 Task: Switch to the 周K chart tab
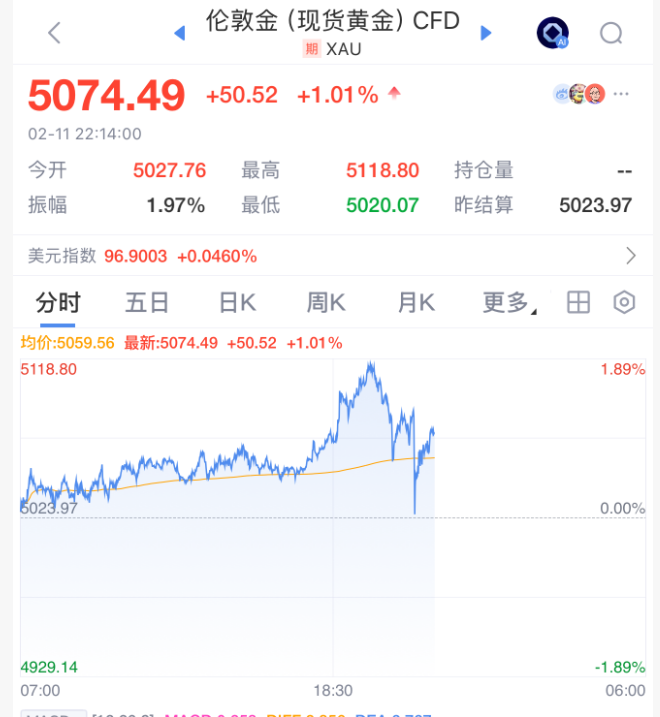tap(326, 303)
